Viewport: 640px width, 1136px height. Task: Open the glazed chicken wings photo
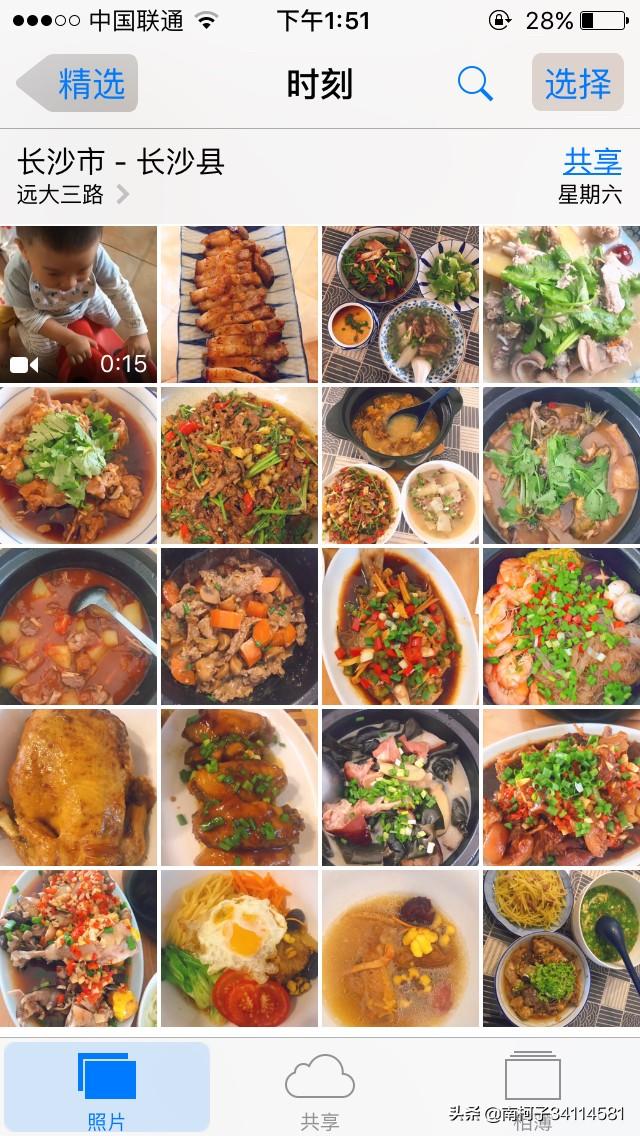point(240,787)
